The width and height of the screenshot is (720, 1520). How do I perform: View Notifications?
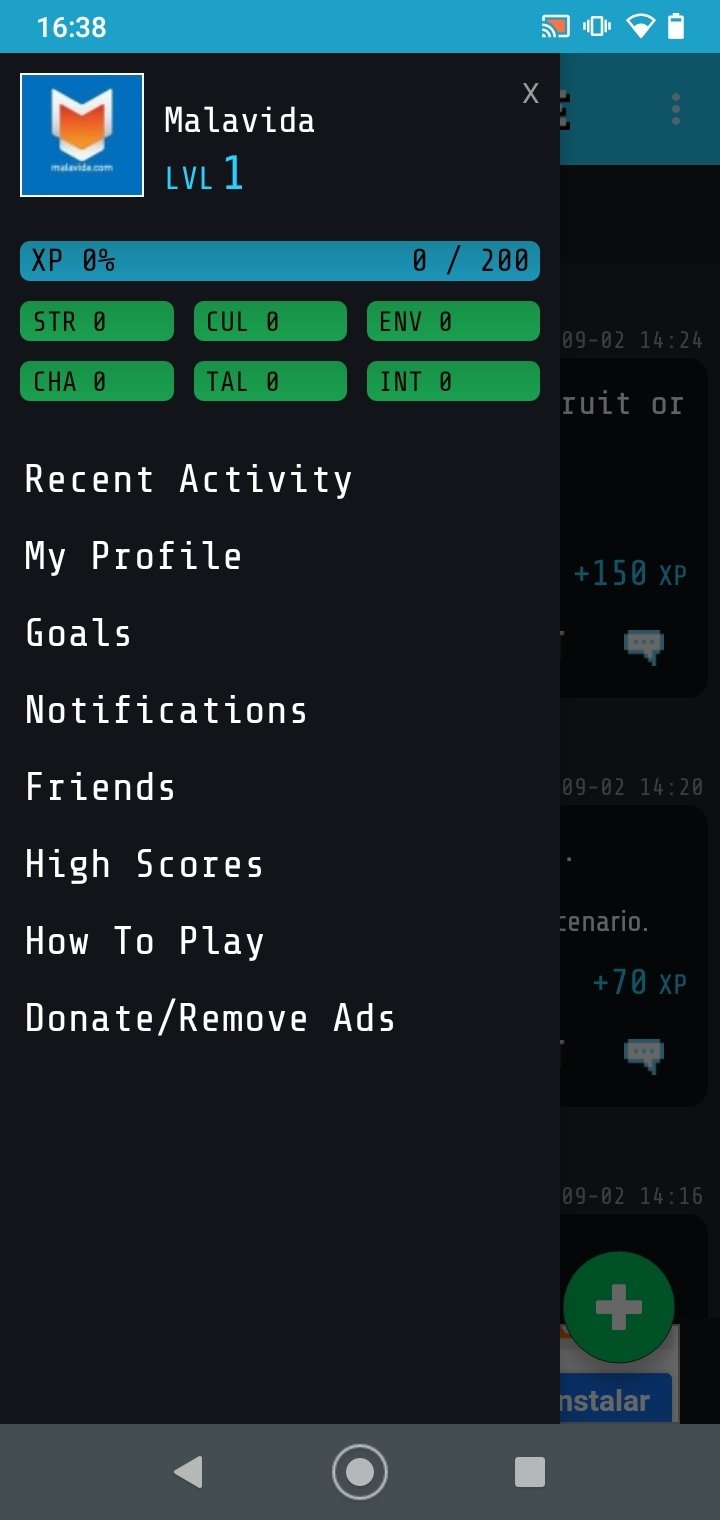166,710
